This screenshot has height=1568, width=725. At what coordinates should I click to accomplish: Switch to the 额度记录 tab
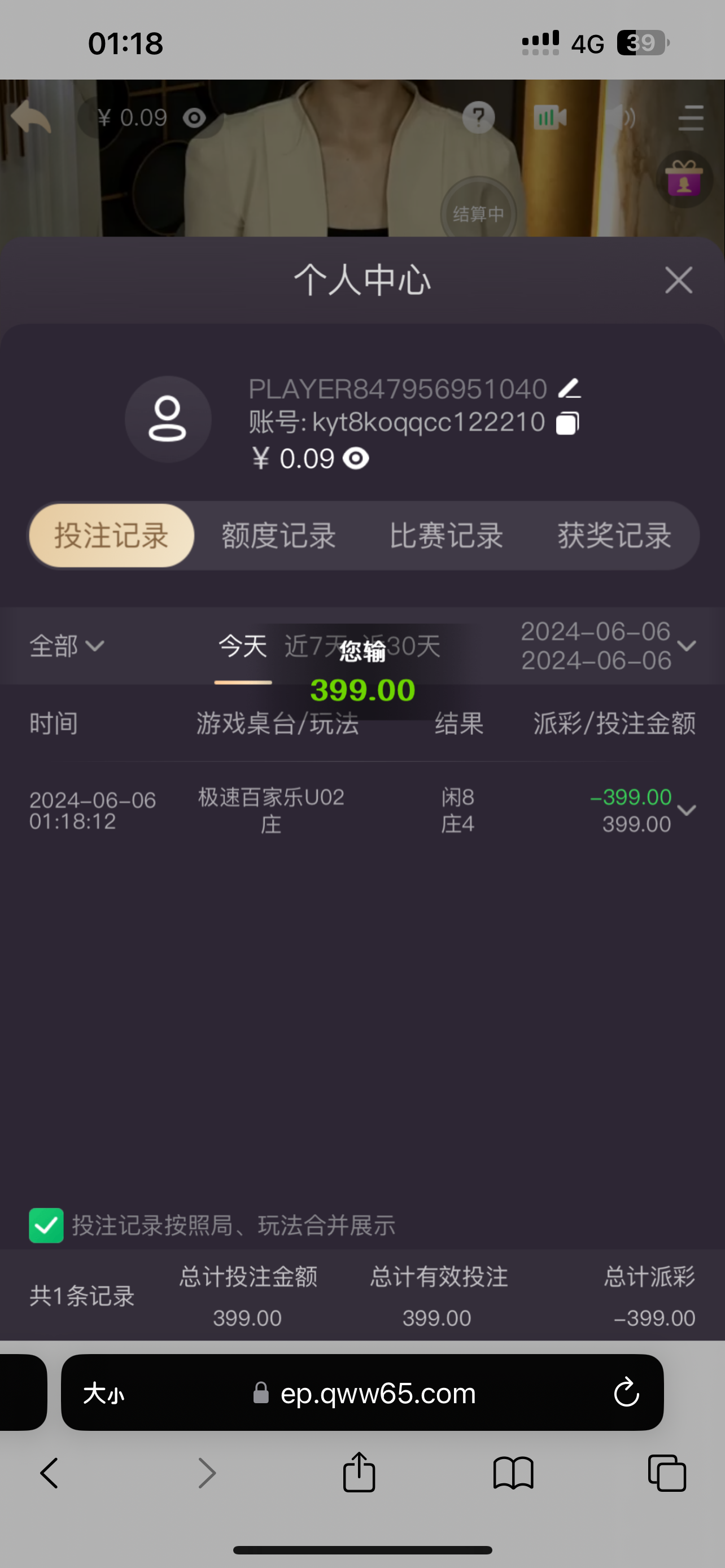coord(278,536)
